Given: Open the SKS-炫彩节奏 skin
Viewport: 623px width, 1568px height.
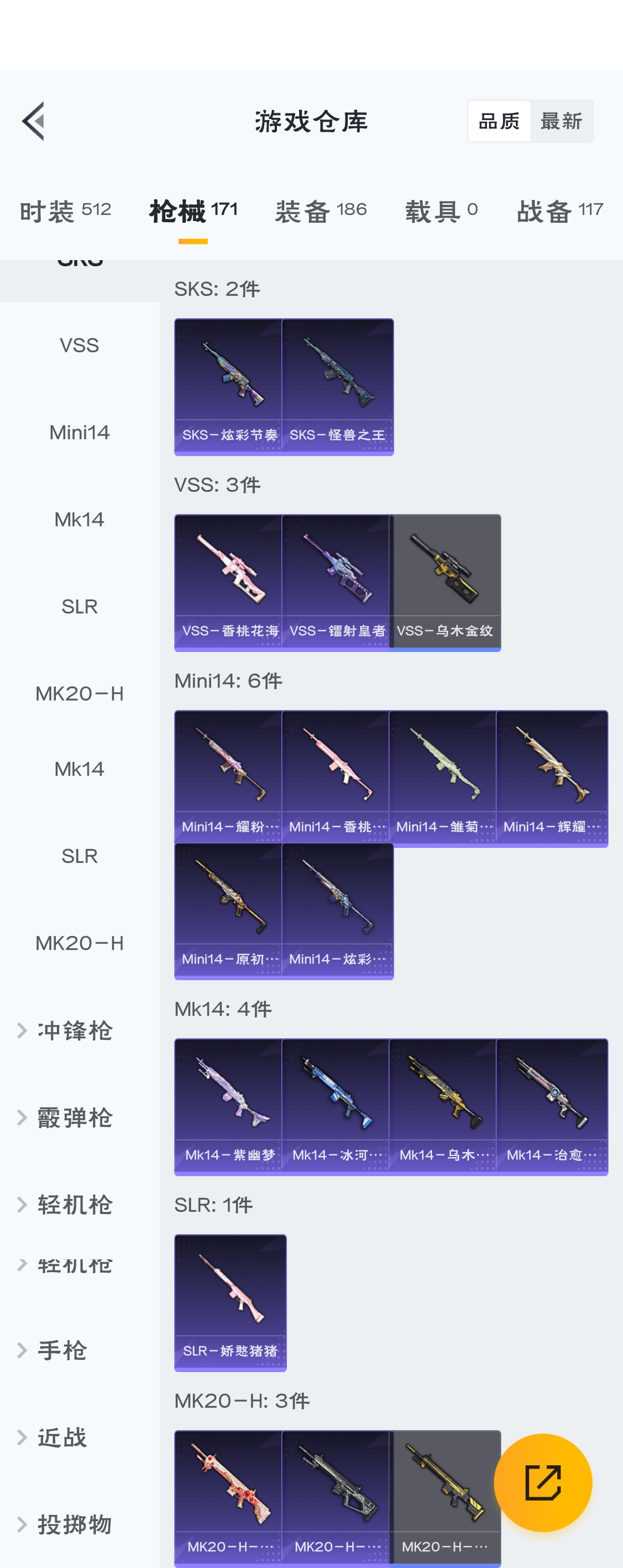Looking at the screenshot, I should (229, 386).
